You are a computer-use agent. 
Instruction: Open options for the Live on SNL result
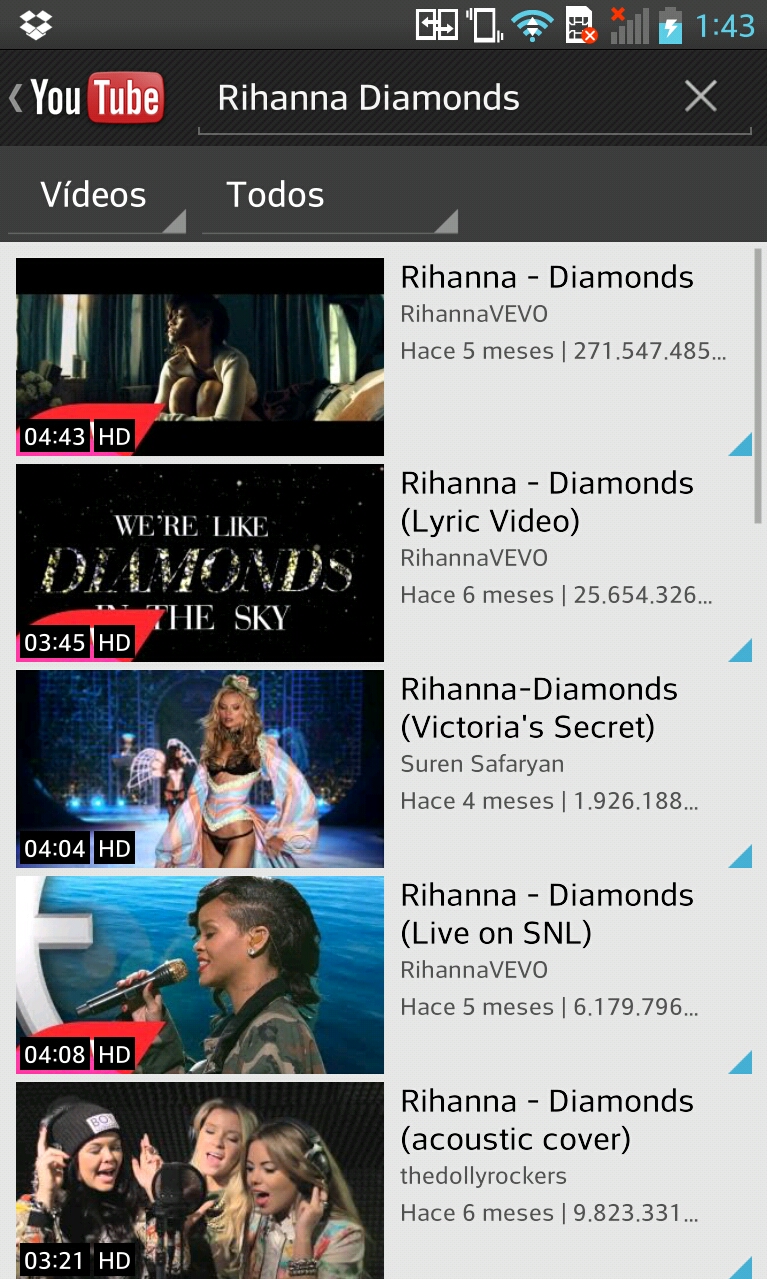click(x=740, y=1062)
